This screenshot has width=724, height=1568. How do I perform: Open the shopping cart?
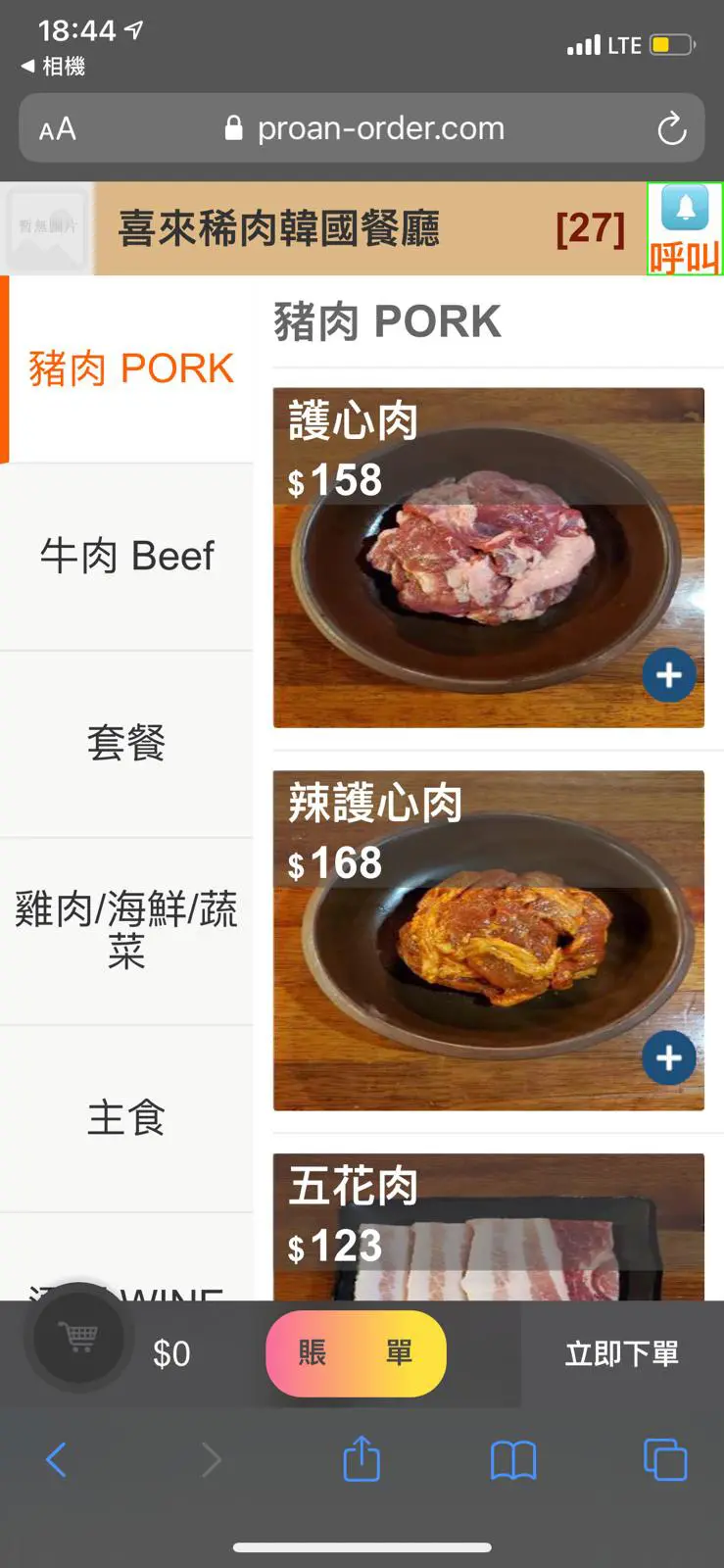pos(78,1337)
